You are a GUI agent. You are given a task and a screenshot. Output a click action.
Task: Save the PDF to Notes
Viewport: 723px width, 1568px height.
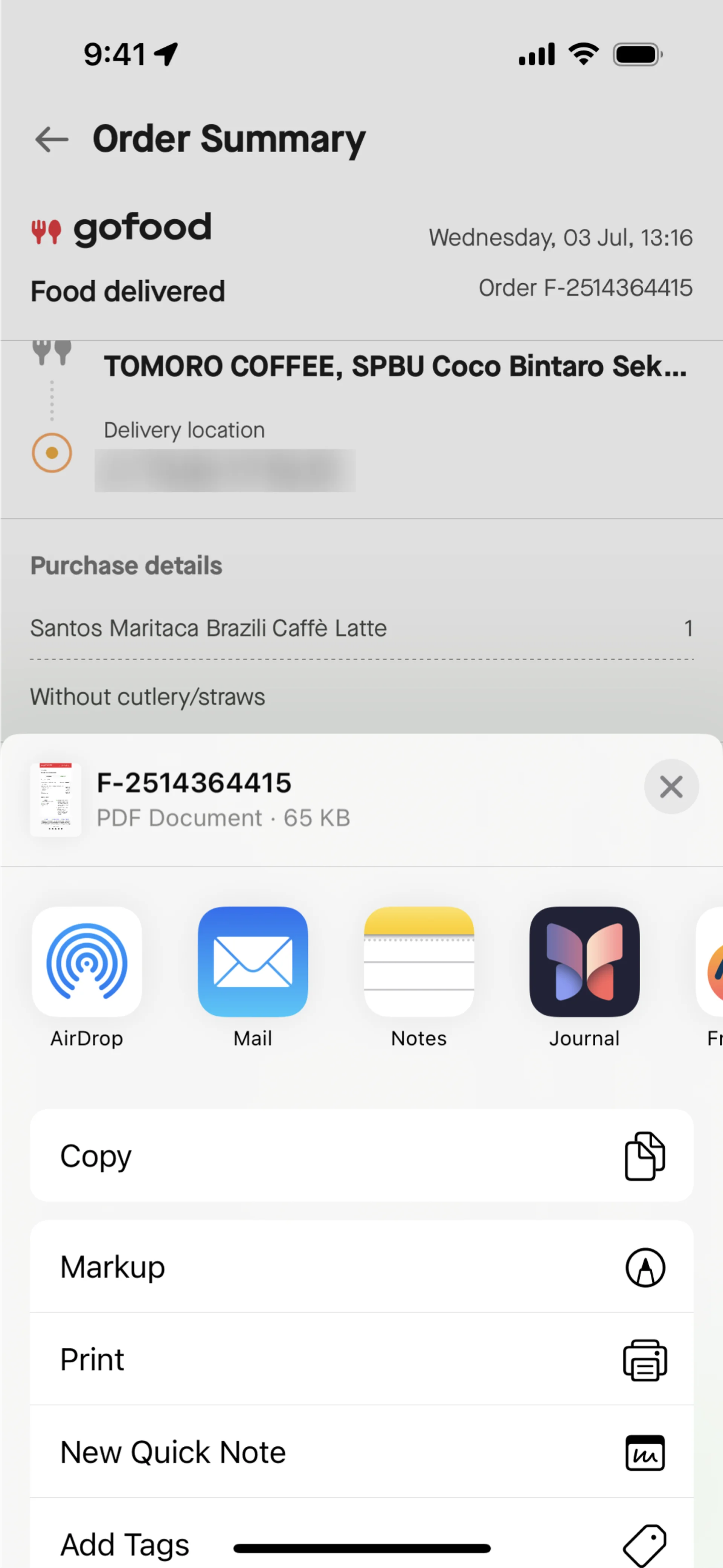click(419, 962)
